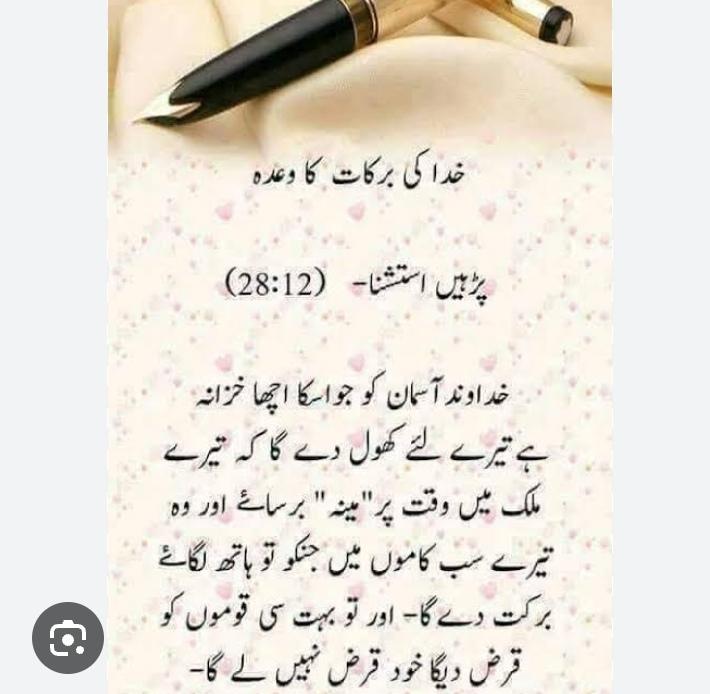
Task: Search this image with Google Lens
Action: pos(68,637)
